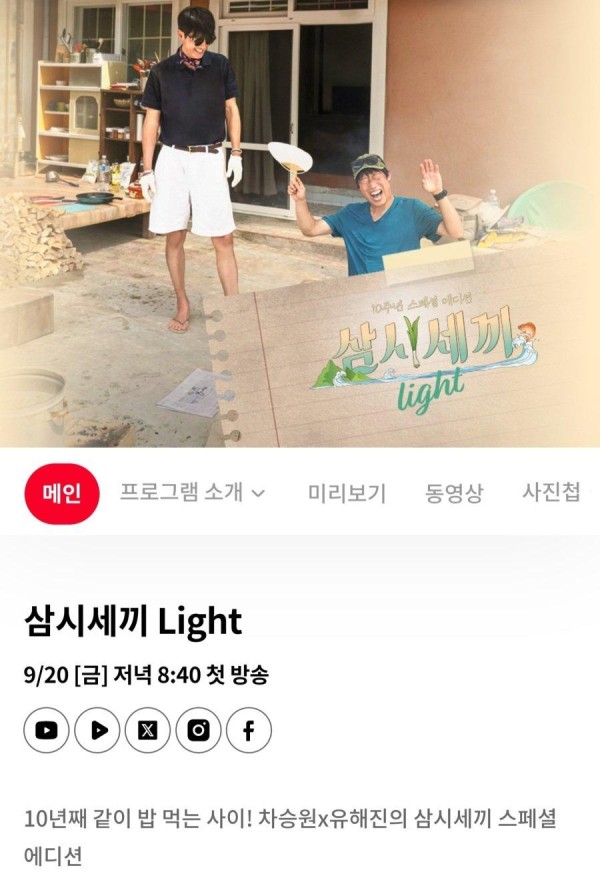Open the program's Instagram page
600x886 pixels.
tap(198, 730)
